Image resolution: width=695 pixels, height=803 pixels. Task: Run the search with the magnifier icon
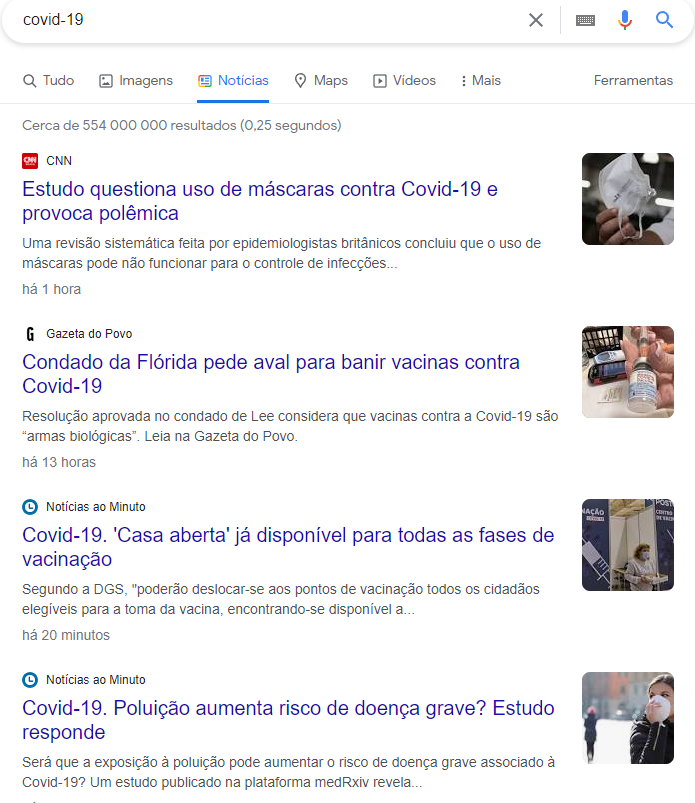[x=665, y=20]
